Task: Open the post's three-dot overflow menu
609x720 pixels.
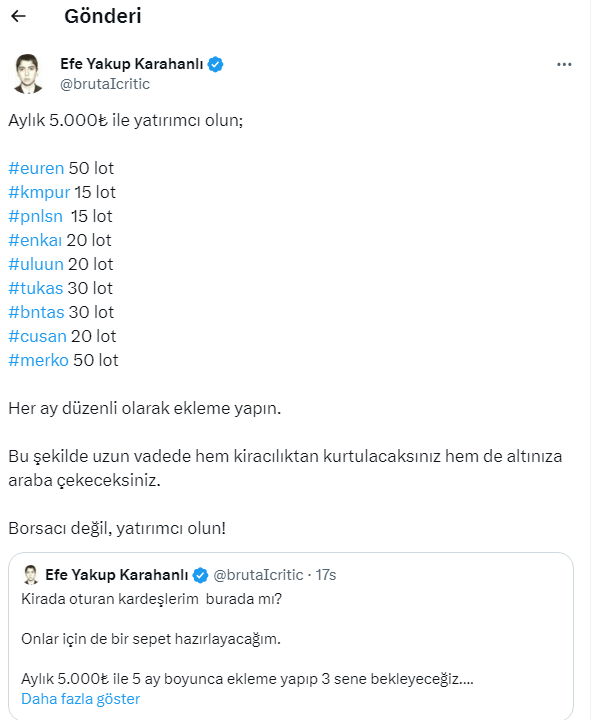Action: point(564,63)
